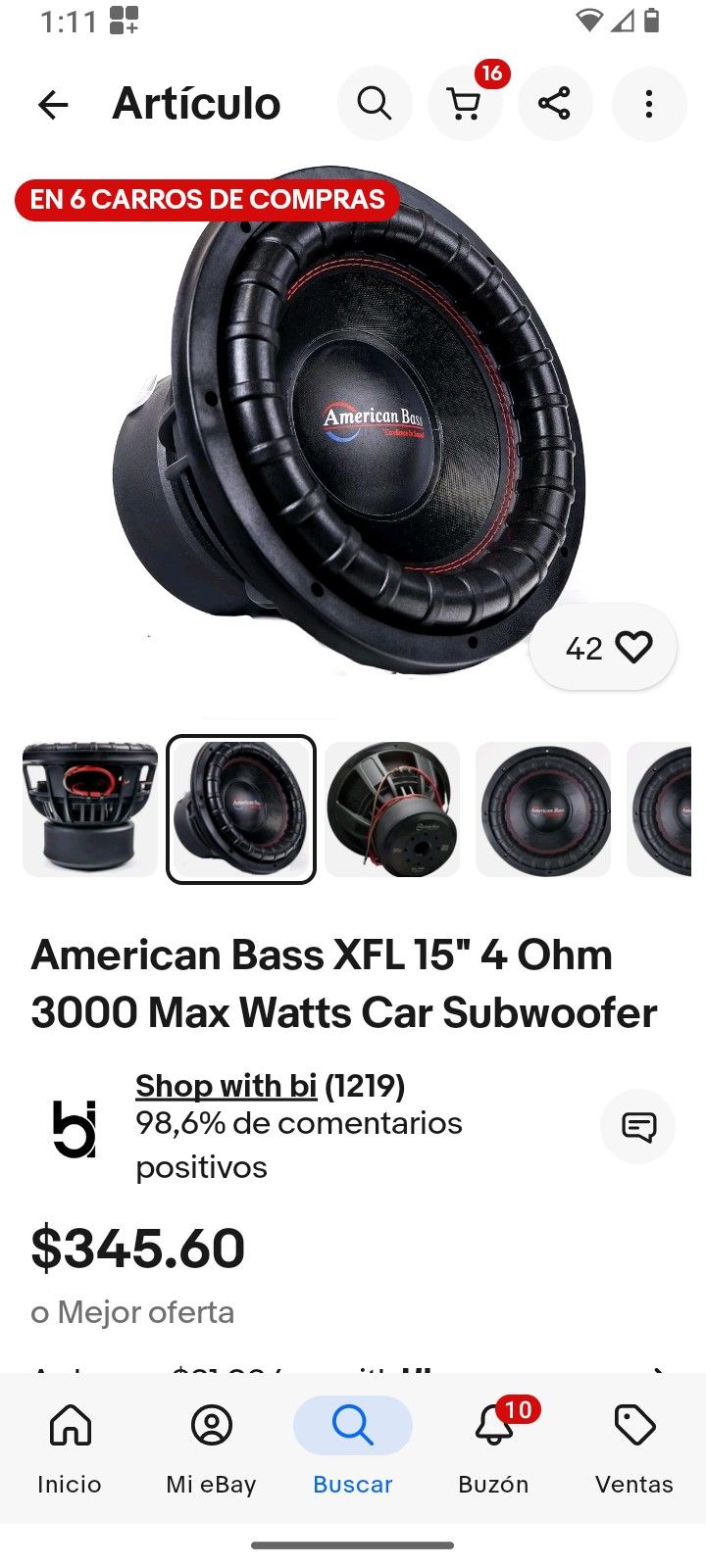The width and height of the screenshot is (706, 1568).
Task: Open the Buscar tab in bottom navigation
Action: point(352,1428)
